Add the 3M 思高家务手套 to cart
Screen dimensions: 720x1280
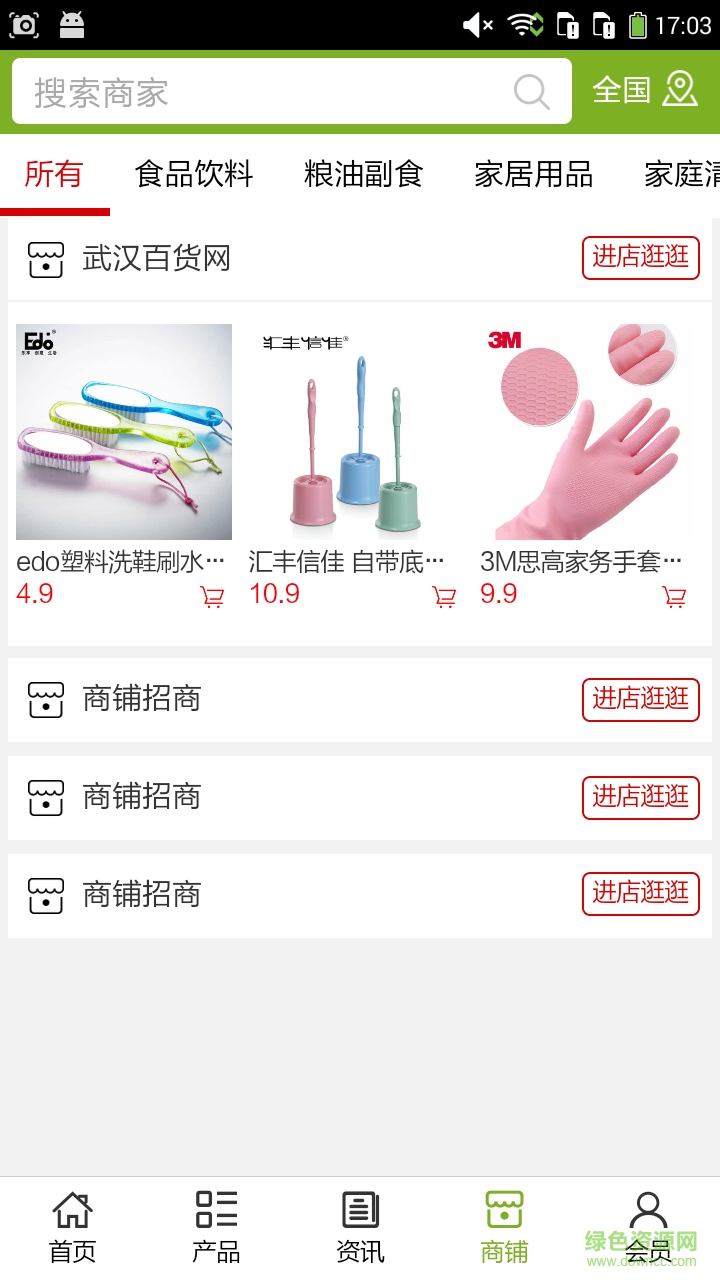[676, 595]
